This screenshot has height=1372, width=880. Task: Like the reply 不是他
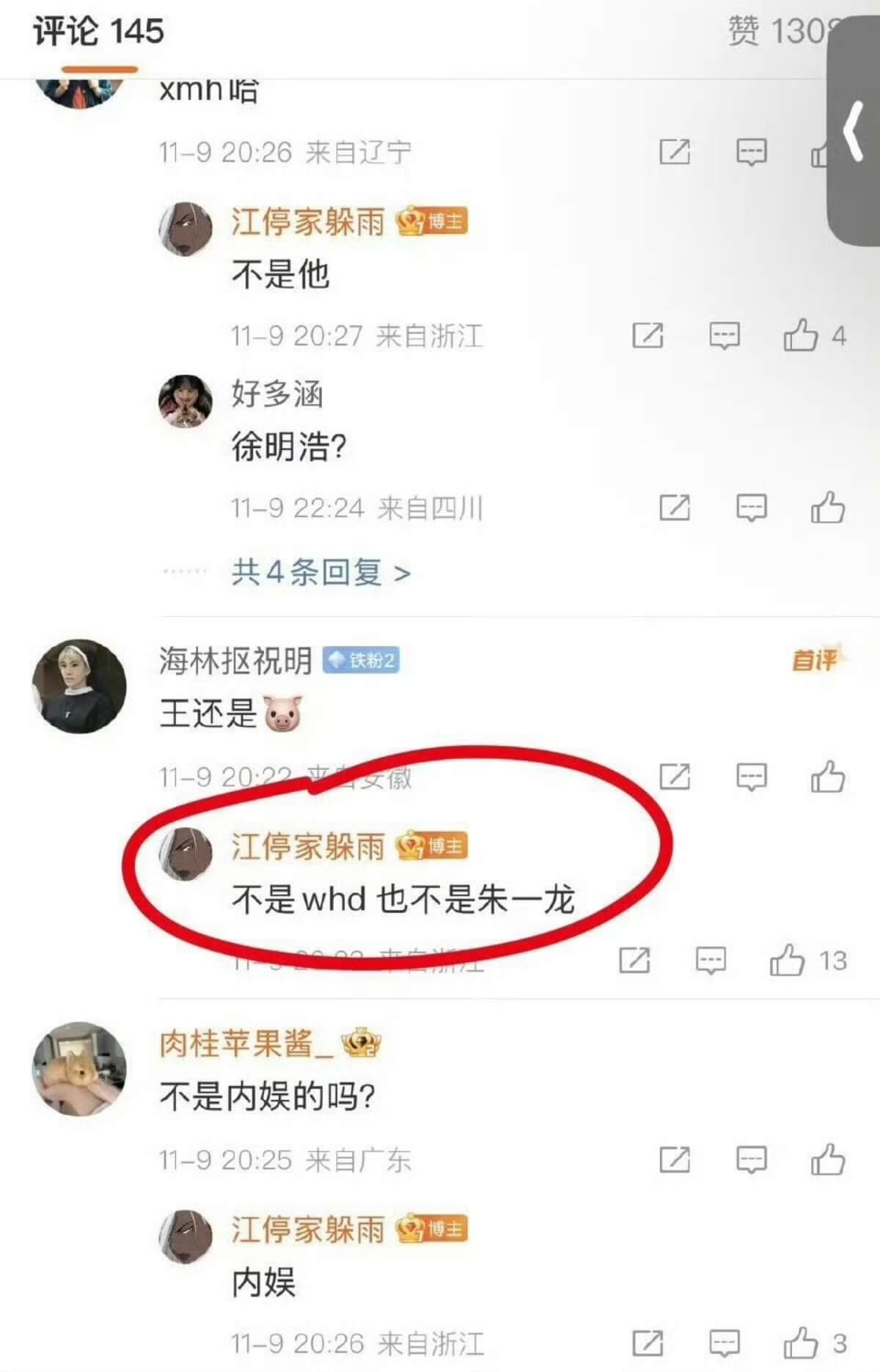801,336
